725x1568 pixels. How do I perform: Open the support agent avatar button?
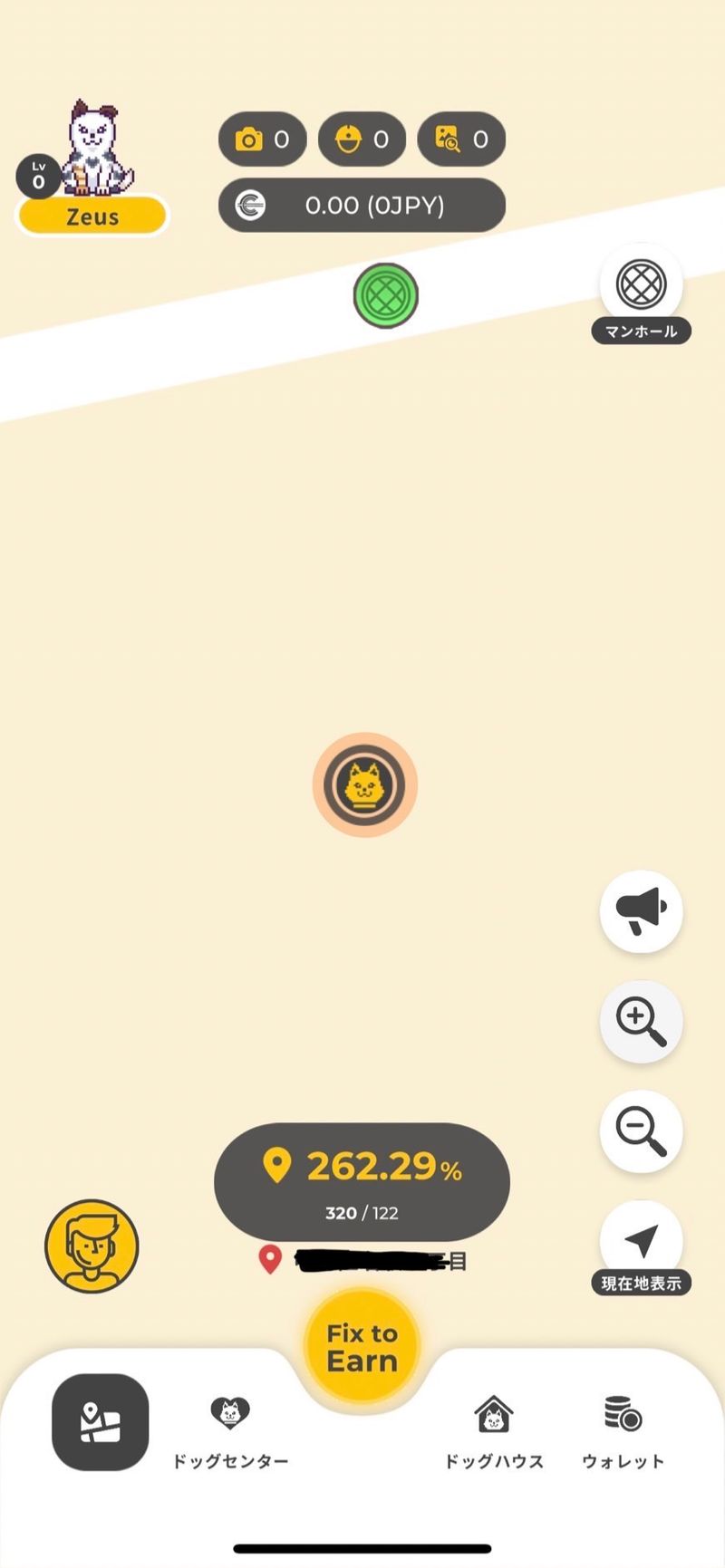point(92,1246)
